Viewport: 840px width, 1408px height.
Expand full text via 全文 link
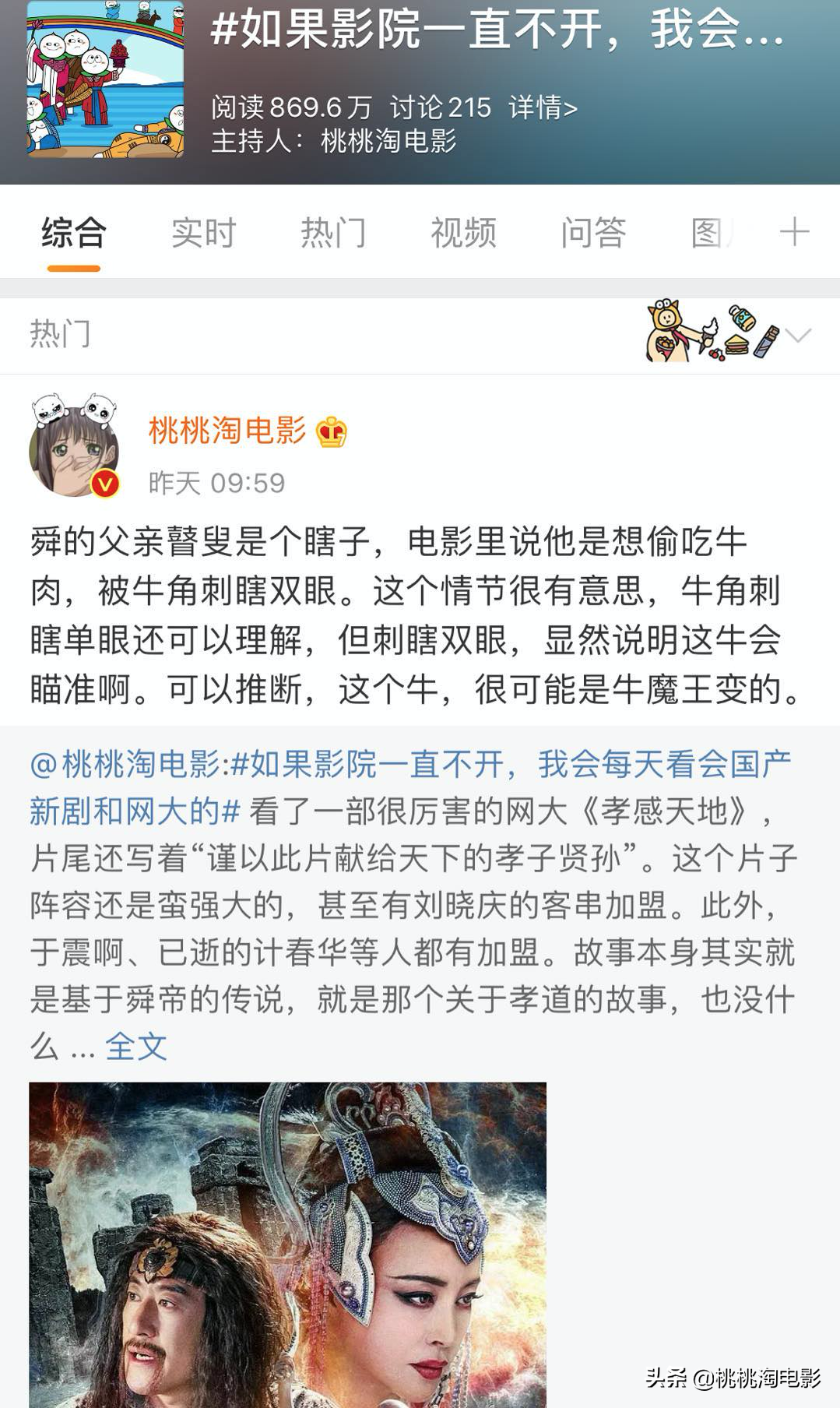pos(136,1046)
